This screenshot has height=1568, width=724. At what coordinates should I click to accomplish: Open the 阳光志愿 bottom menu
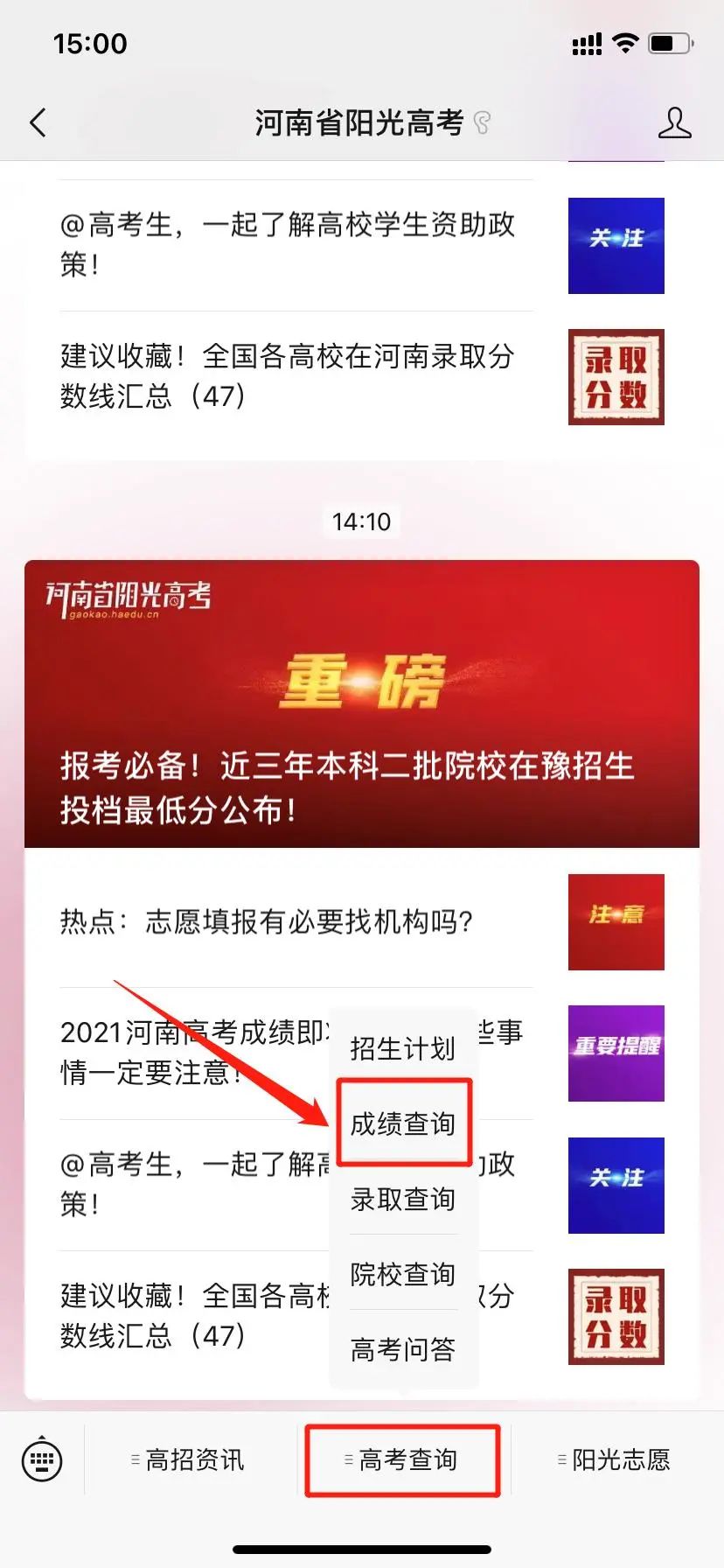pyautogui.click(x=616, y=1459)
